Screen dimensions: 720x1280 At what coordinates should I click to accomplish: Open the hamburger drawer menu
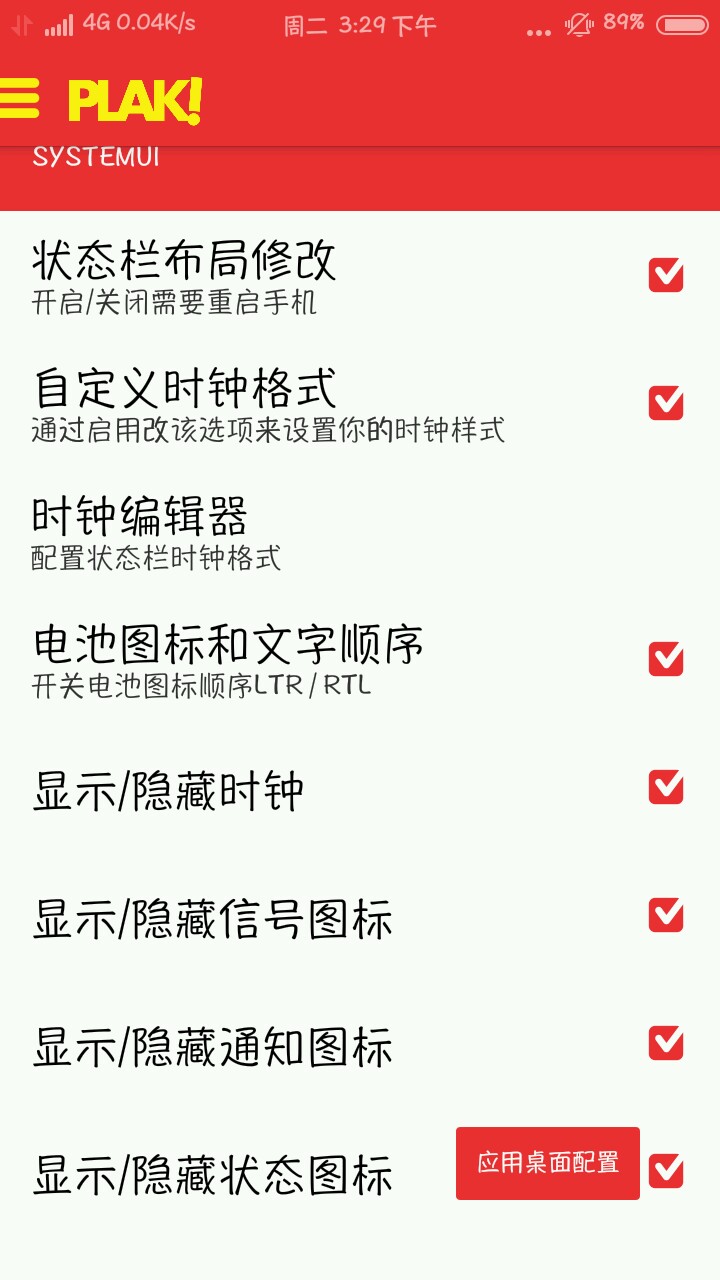click(20, 98)
